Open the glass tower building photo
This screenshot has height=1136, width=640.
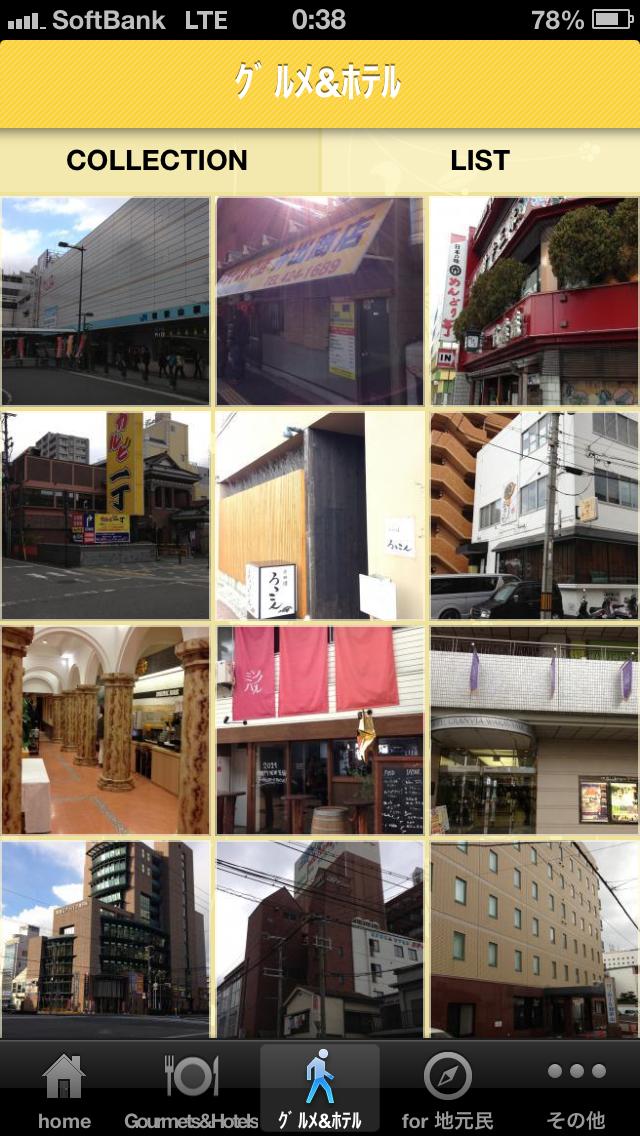point(106,940)
